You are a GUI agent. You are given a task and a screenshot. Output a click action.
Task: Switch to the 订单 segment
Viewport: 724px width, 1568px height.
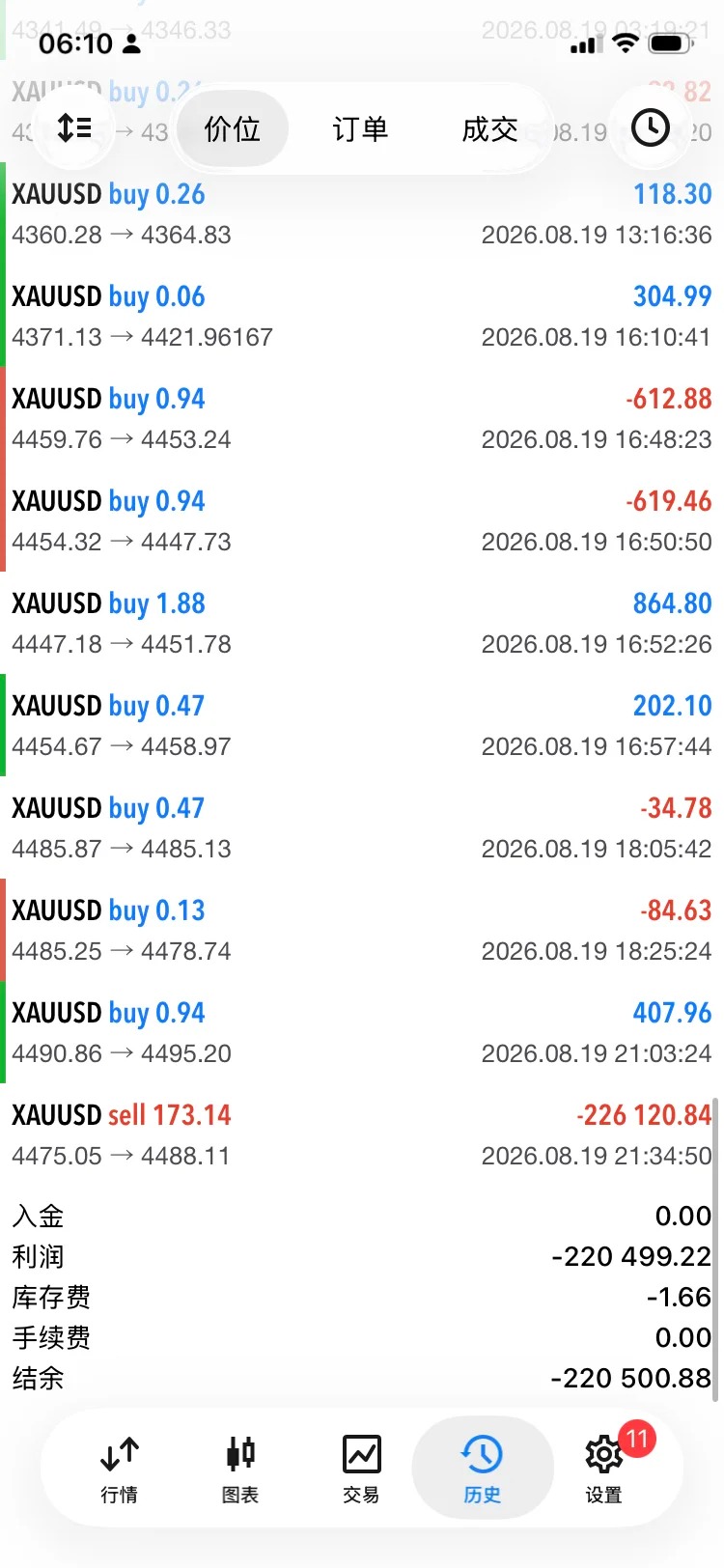360,128
